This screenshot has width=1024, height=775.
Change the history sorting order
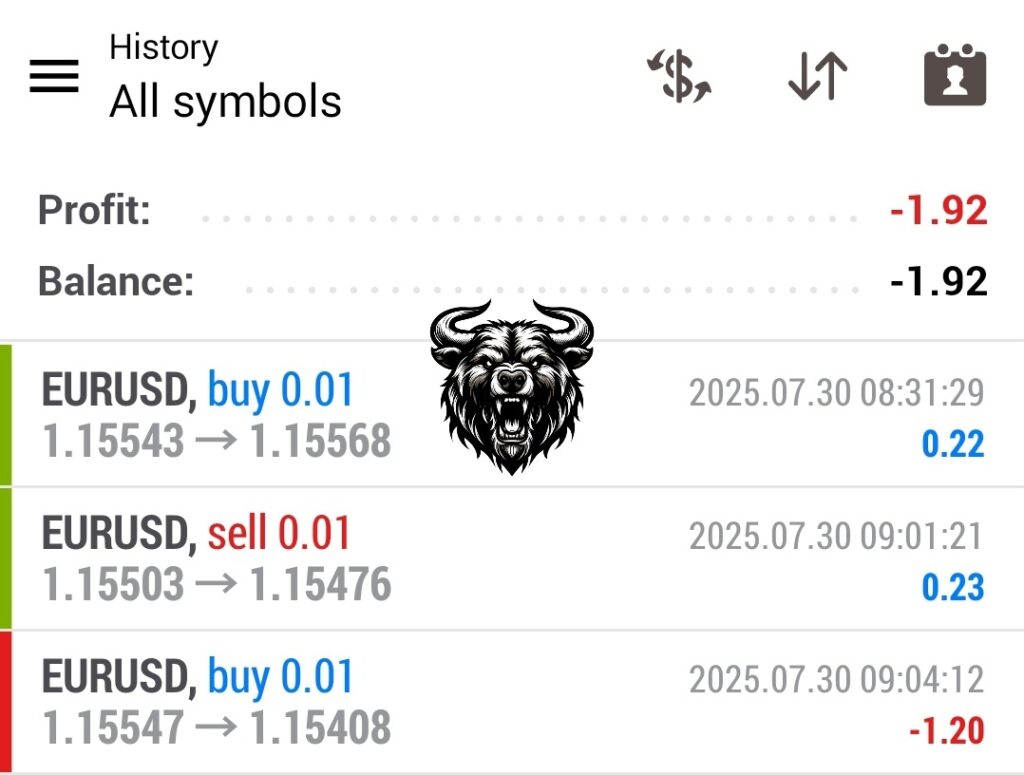(817, 77)
